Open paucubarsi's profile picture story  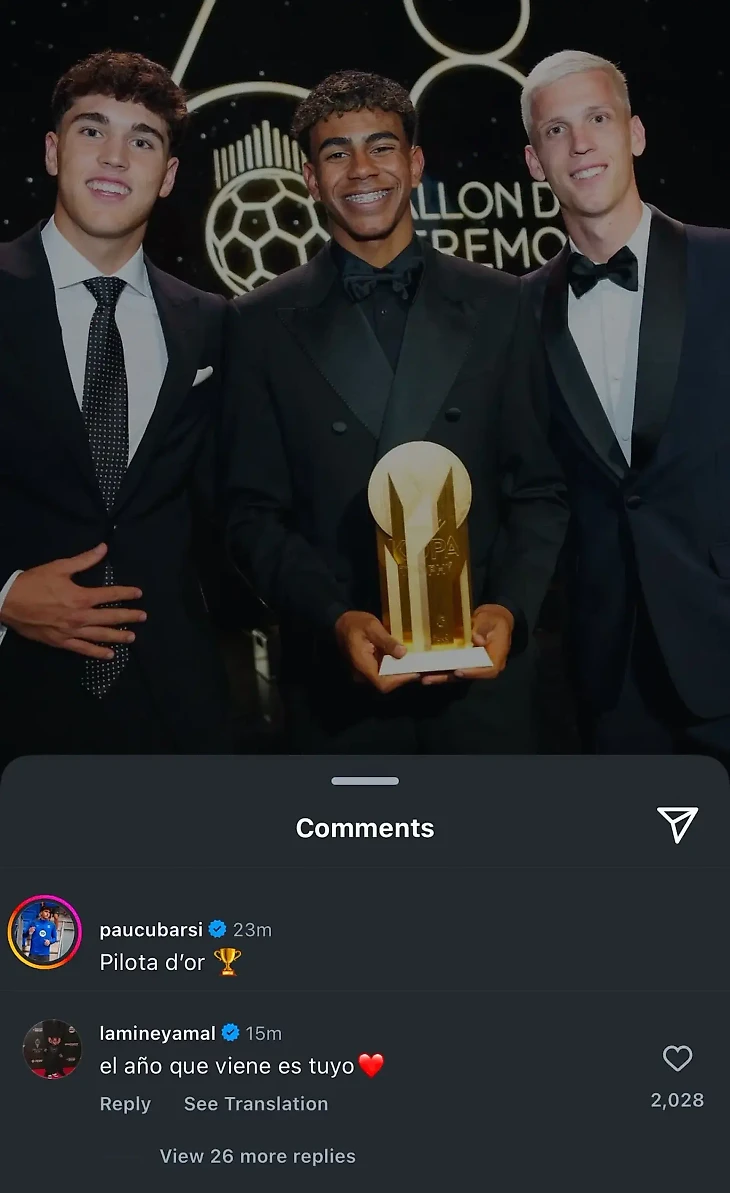click(x=44, y=932)
